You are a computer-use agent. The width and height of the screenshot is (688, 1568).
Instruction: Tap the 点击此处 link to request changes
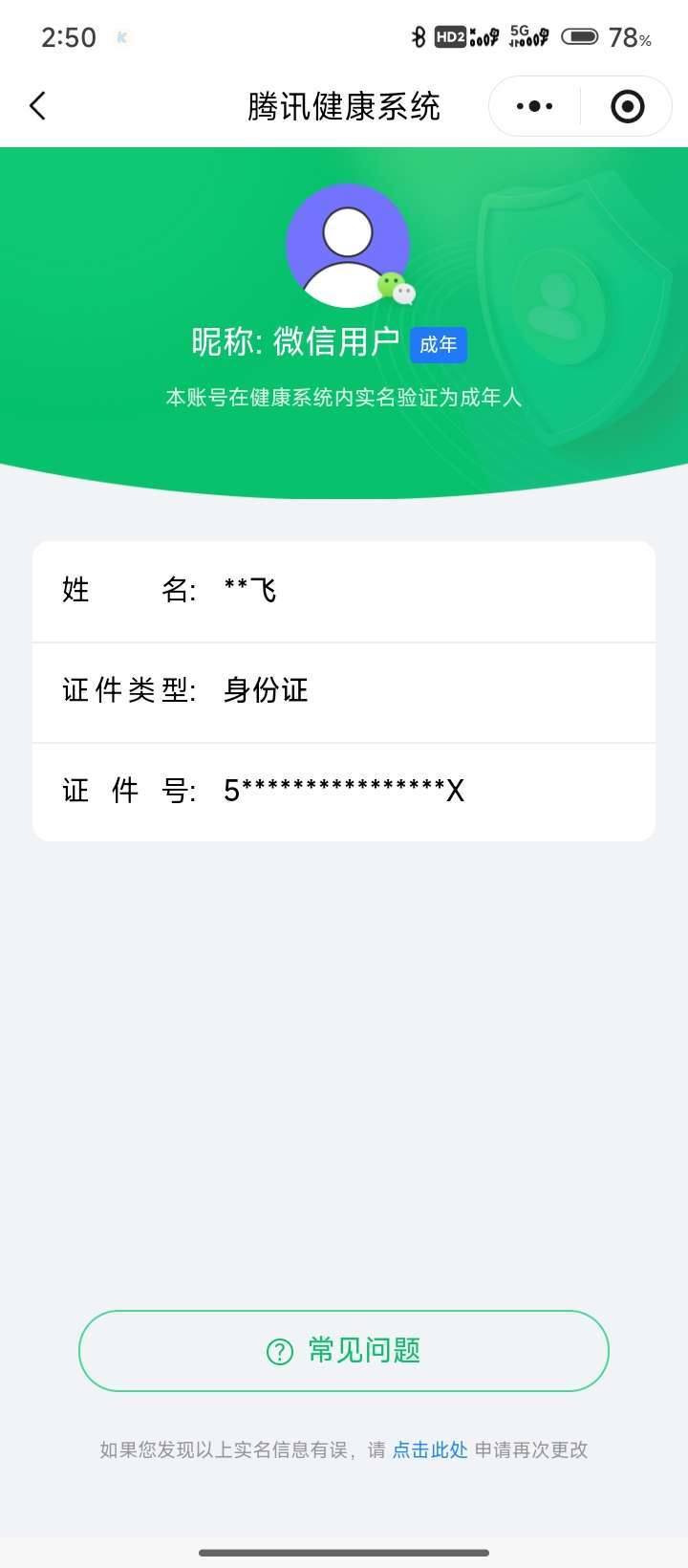(428, 1449)
